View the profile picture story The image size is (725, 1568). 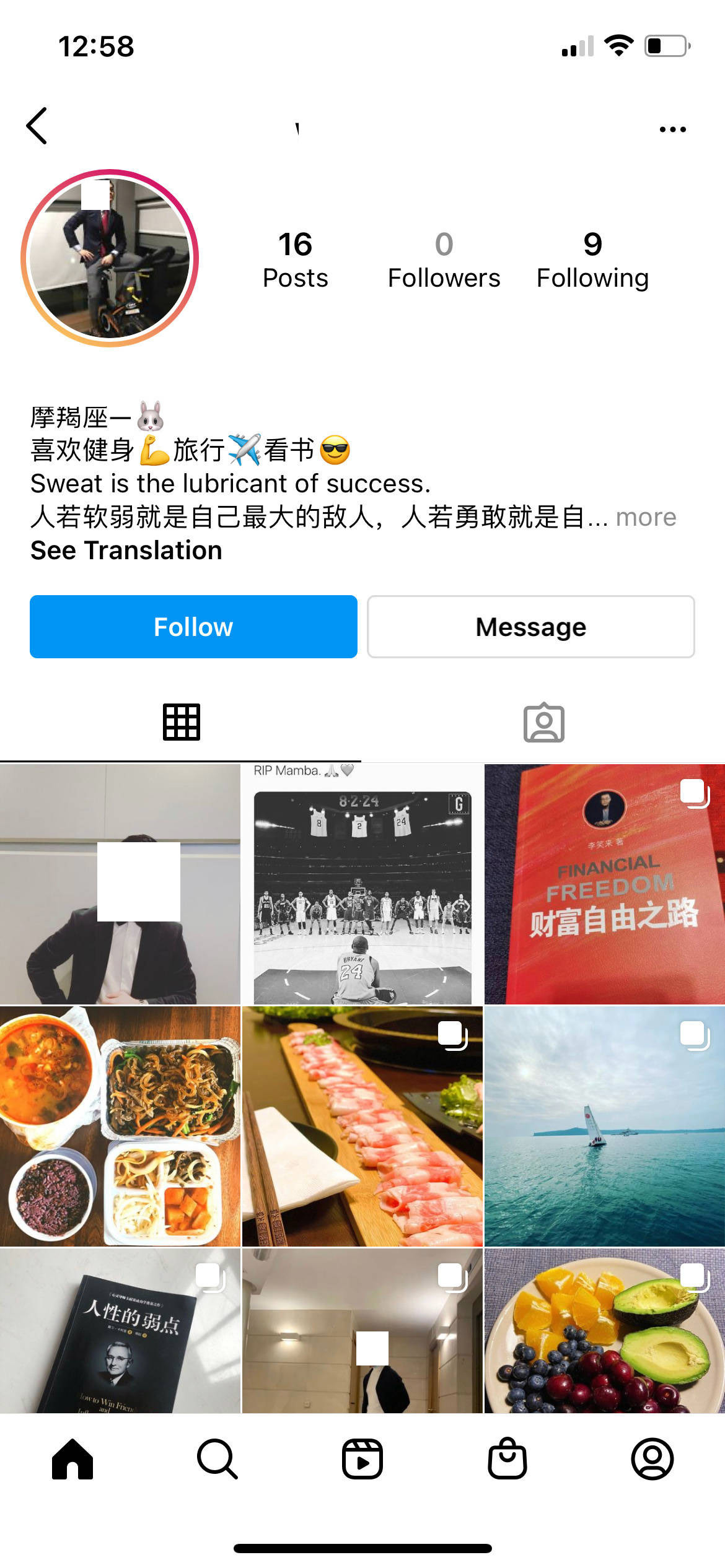[110, 258]
